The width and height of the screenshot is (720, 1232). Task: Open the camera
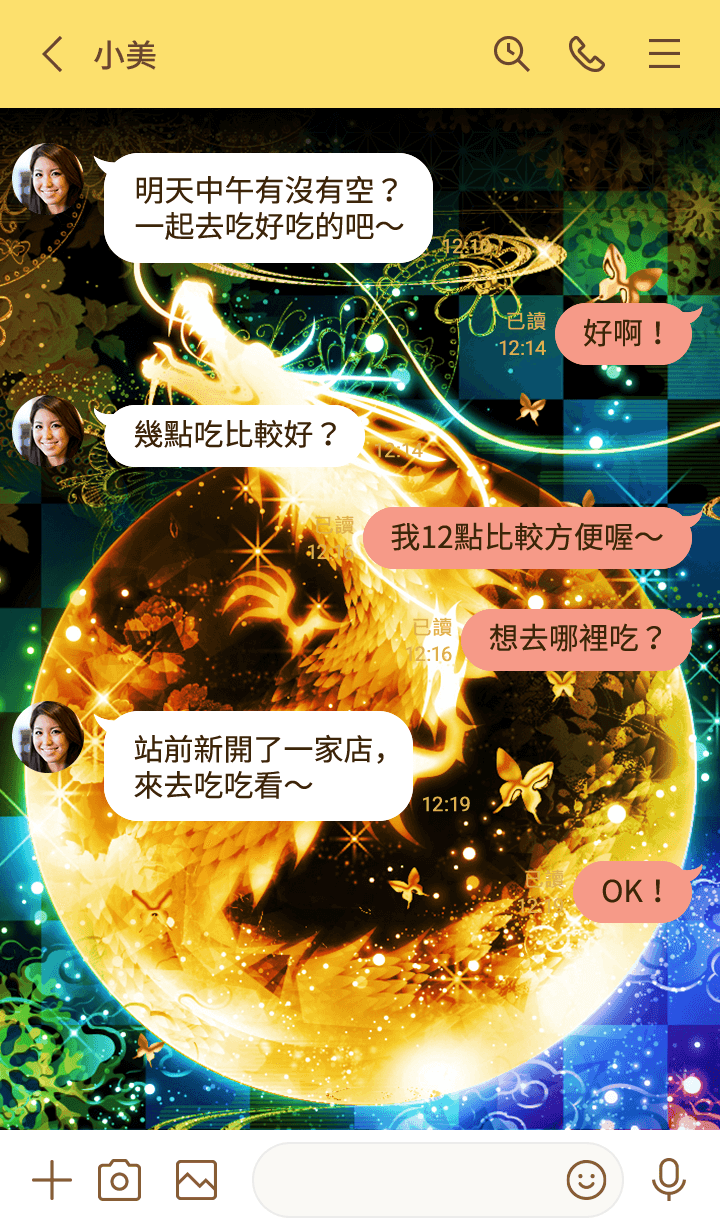119,1181
